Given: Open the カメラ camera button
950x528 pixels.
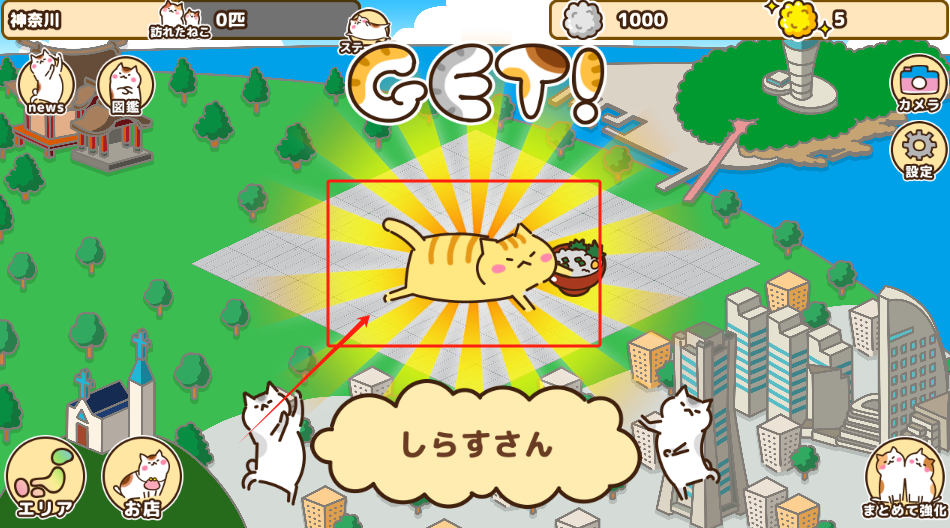Looking at the screenshot, I should 918,83.
